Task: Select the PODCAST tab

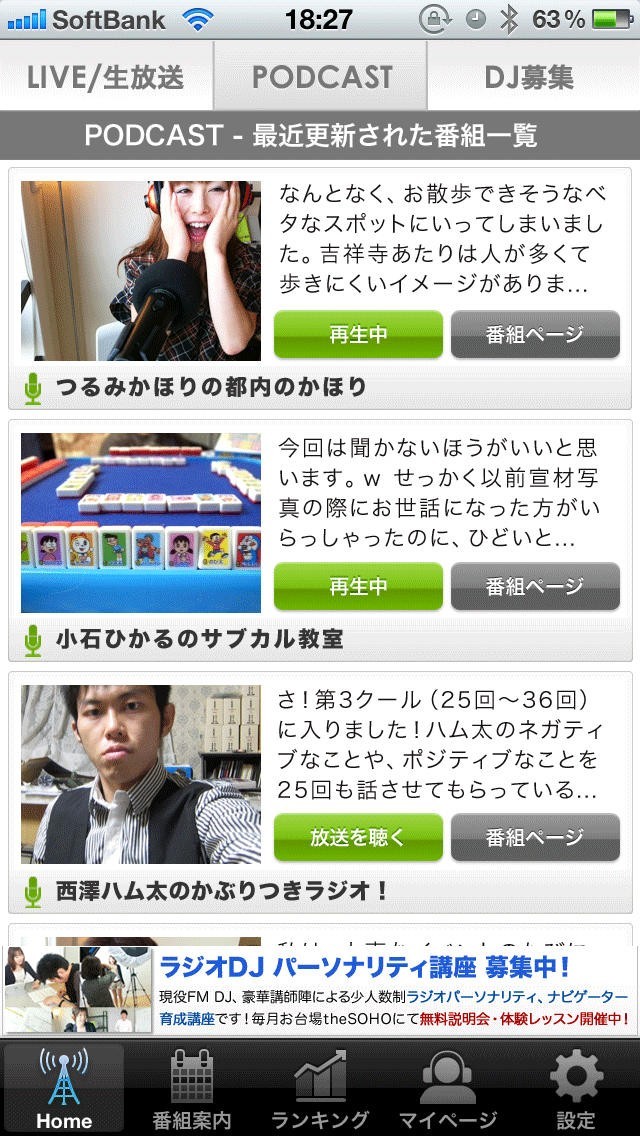Action: (x=321, y=76)
